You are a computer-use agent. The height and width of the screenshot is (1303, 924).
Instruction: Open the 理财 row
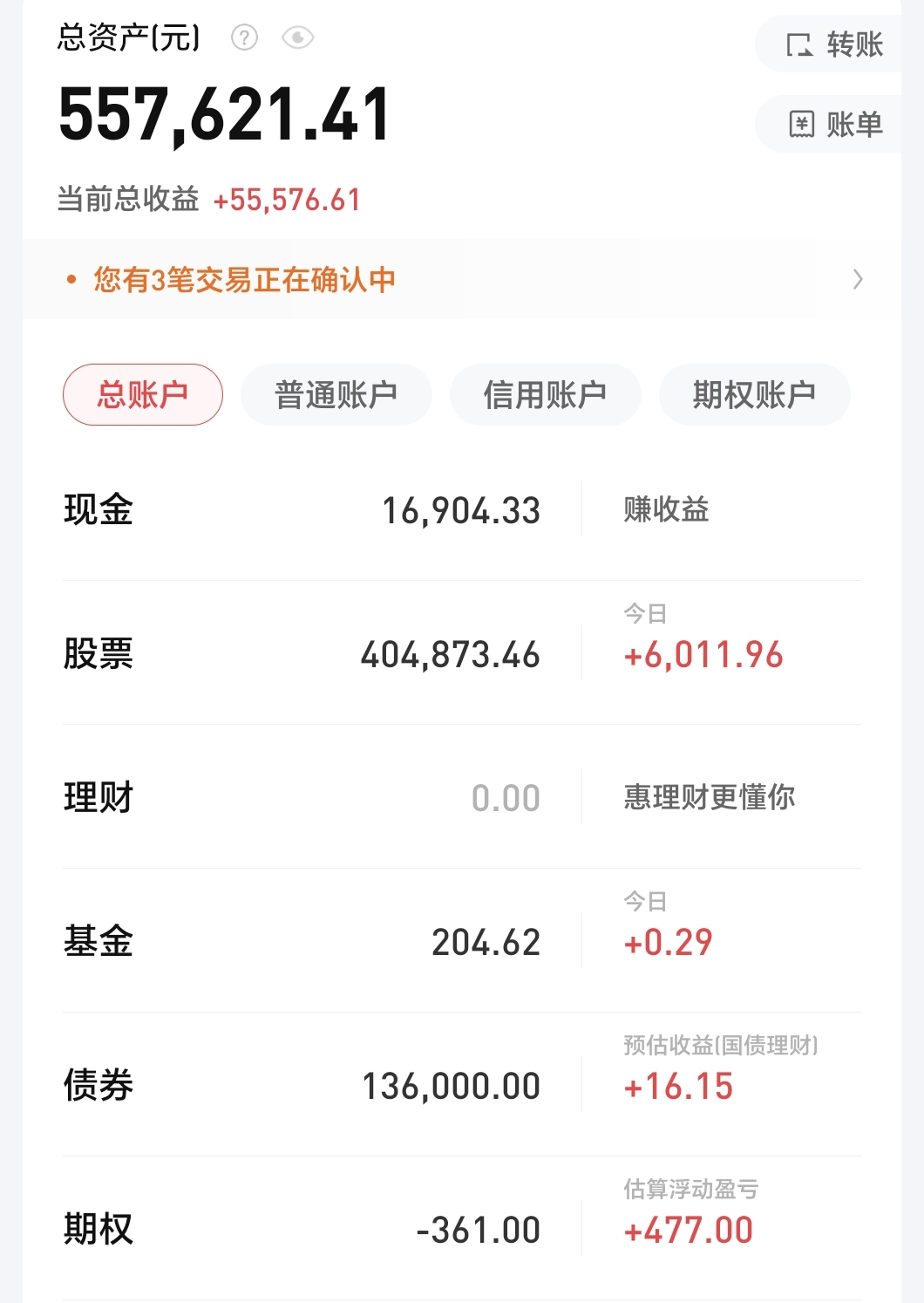click(x=305, y=797)
